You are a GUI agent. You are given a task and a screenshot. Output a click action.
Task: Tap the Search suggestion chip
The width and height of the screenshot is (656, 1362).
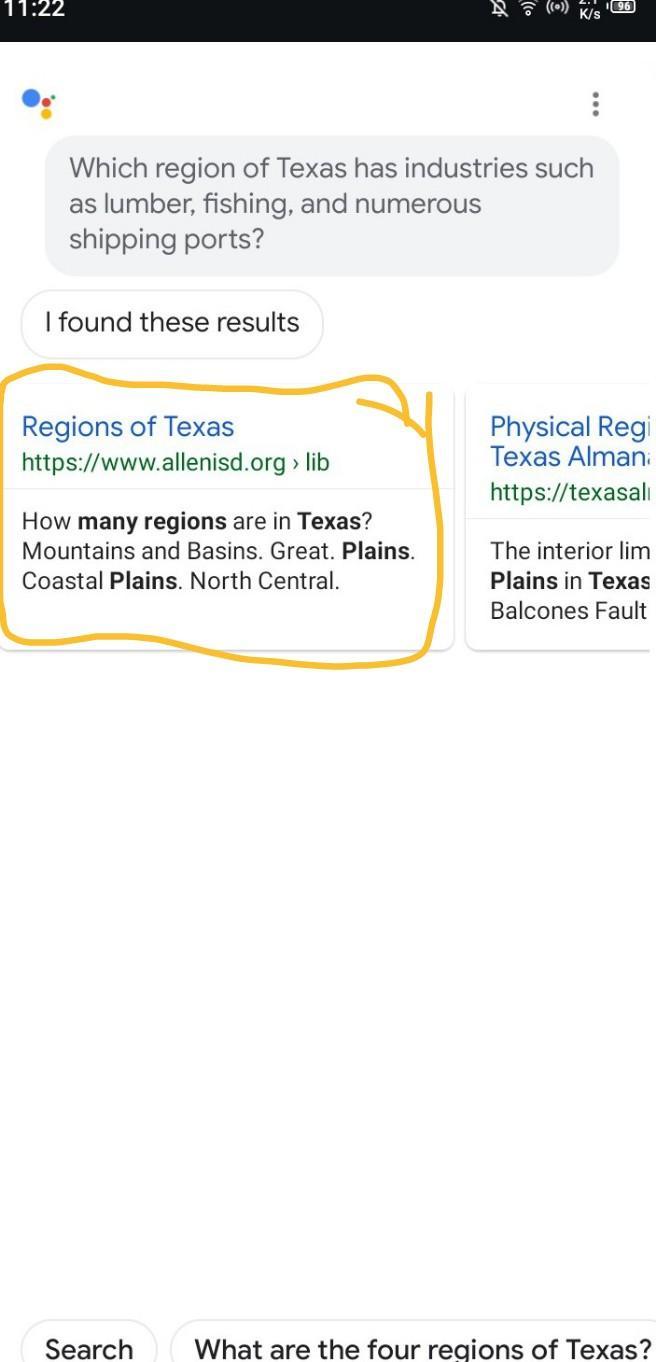coord(89,1346)
